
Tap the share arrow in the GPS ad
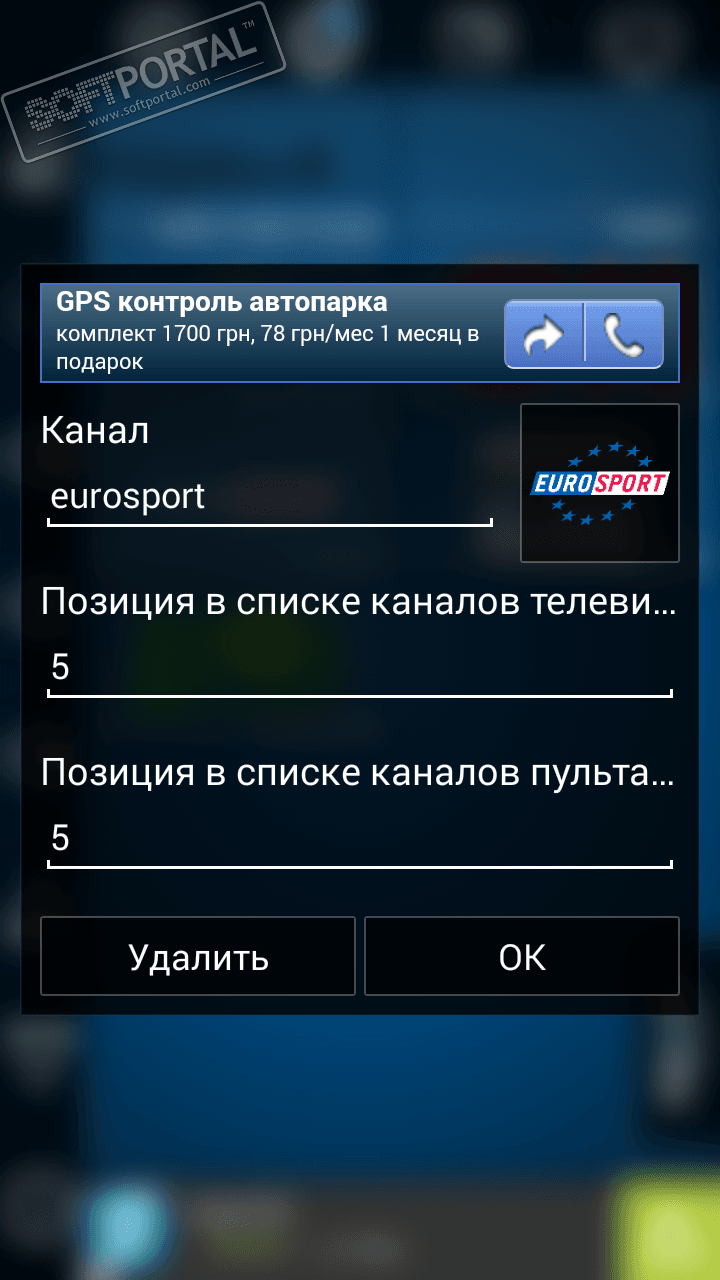point(544,334)
